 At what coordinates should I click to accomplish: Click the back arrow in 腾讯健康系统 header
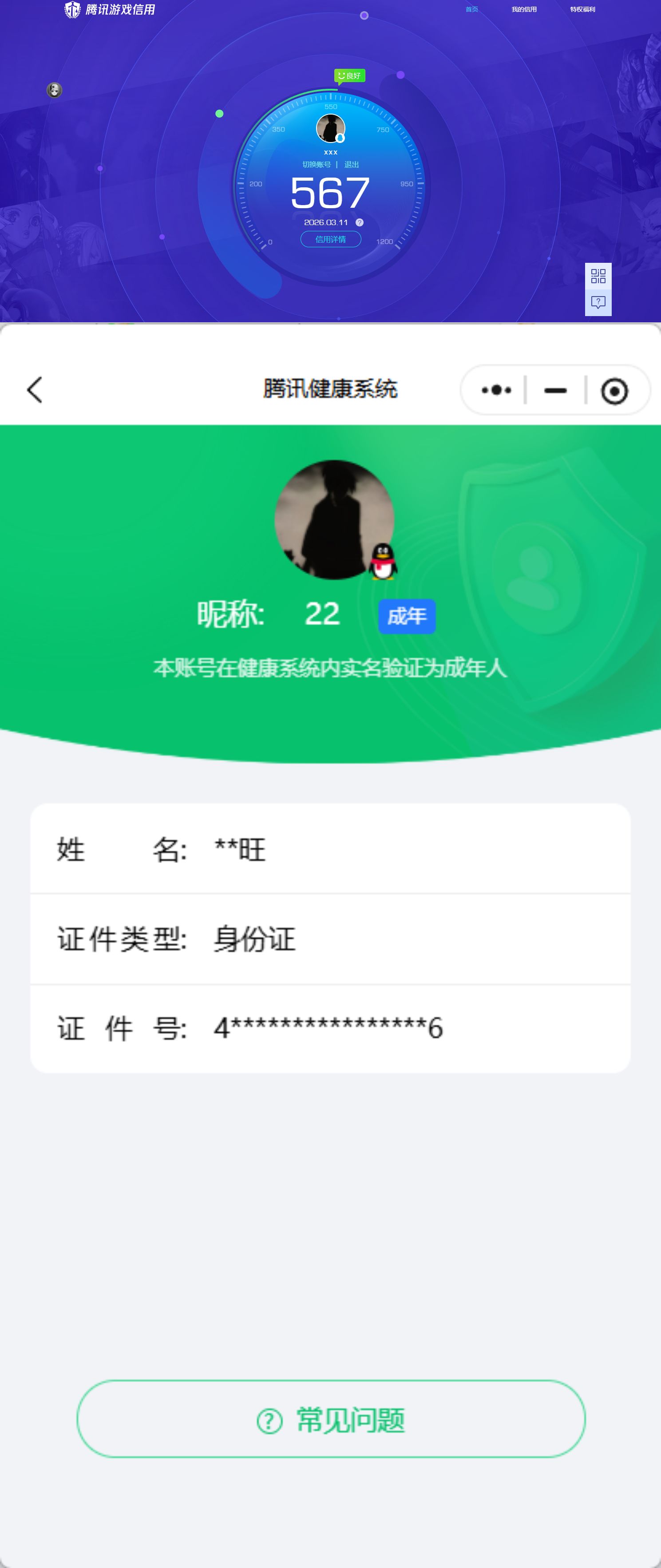click(x=35, y=390)
